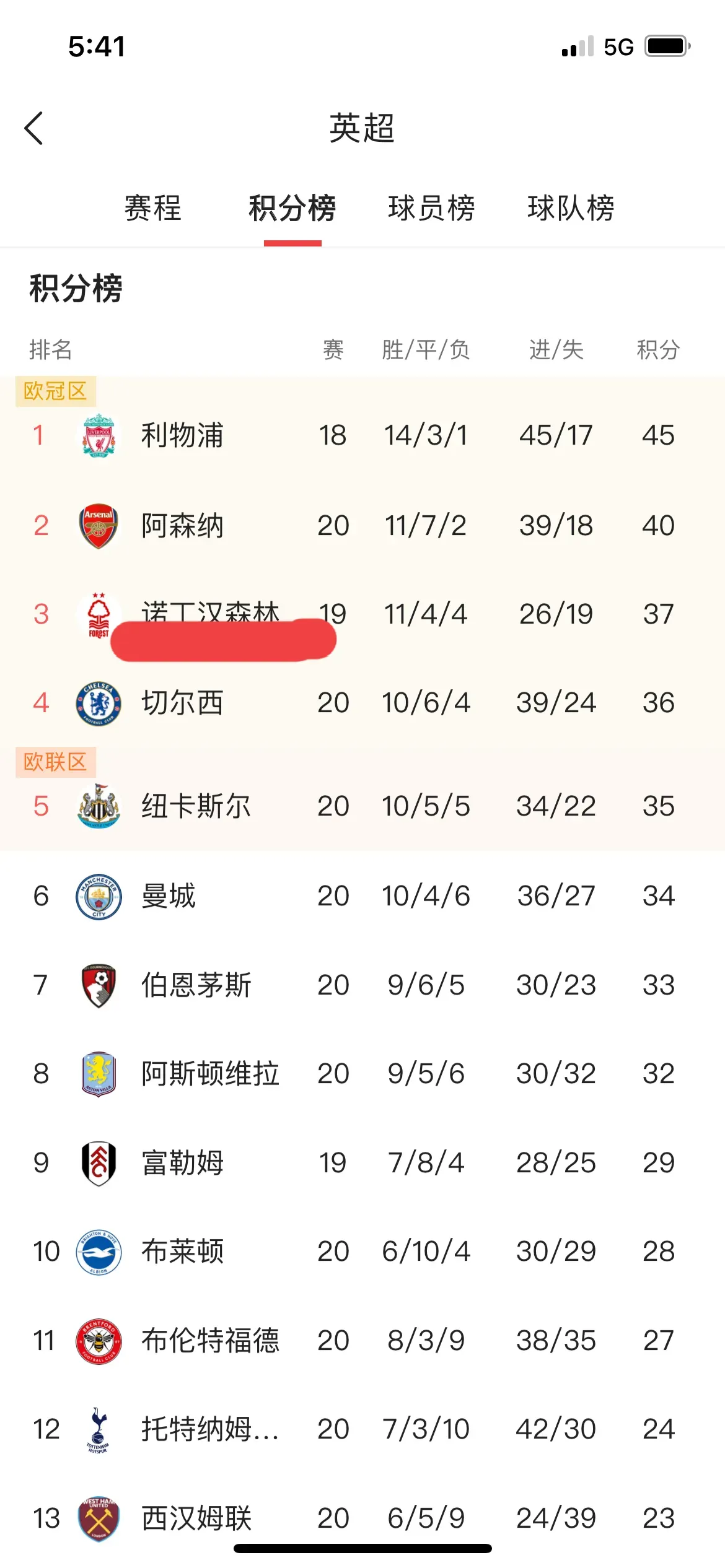Select the Chelsea club logo
725x1568 pixels.
coord(97,703)
